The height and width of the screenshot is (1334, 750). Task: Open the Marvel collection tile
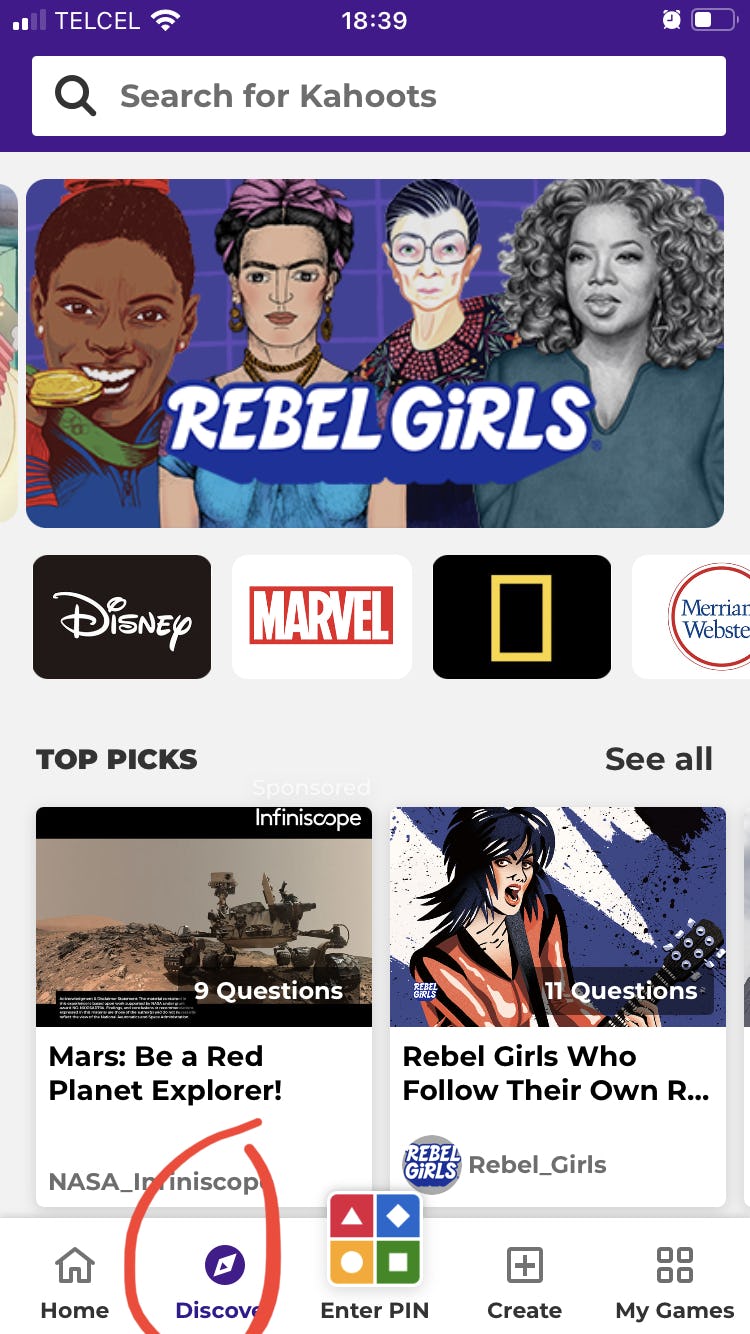tap(322, 617)
